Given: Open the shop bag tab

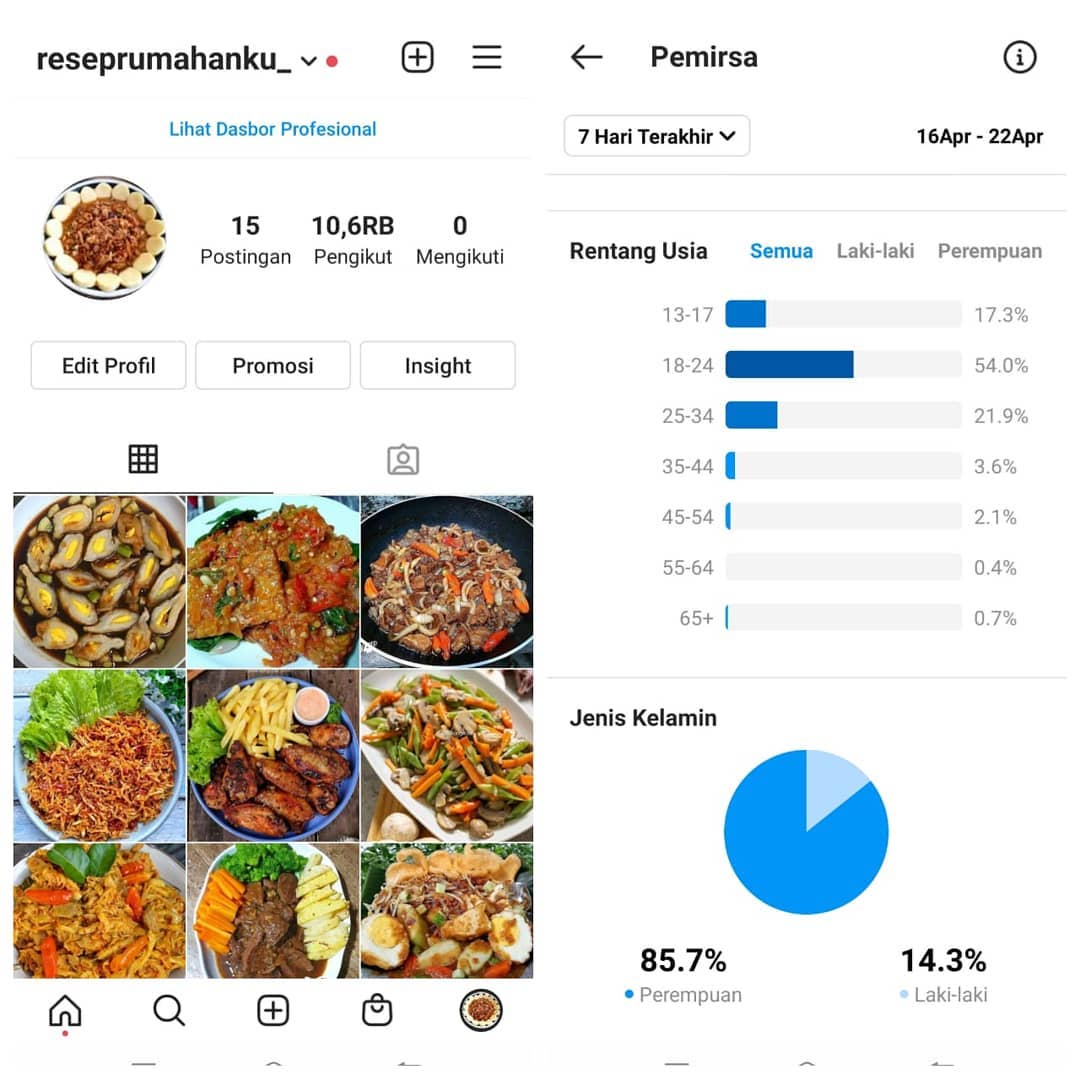Looking at the screenshot, I should tap(376, 1011).
